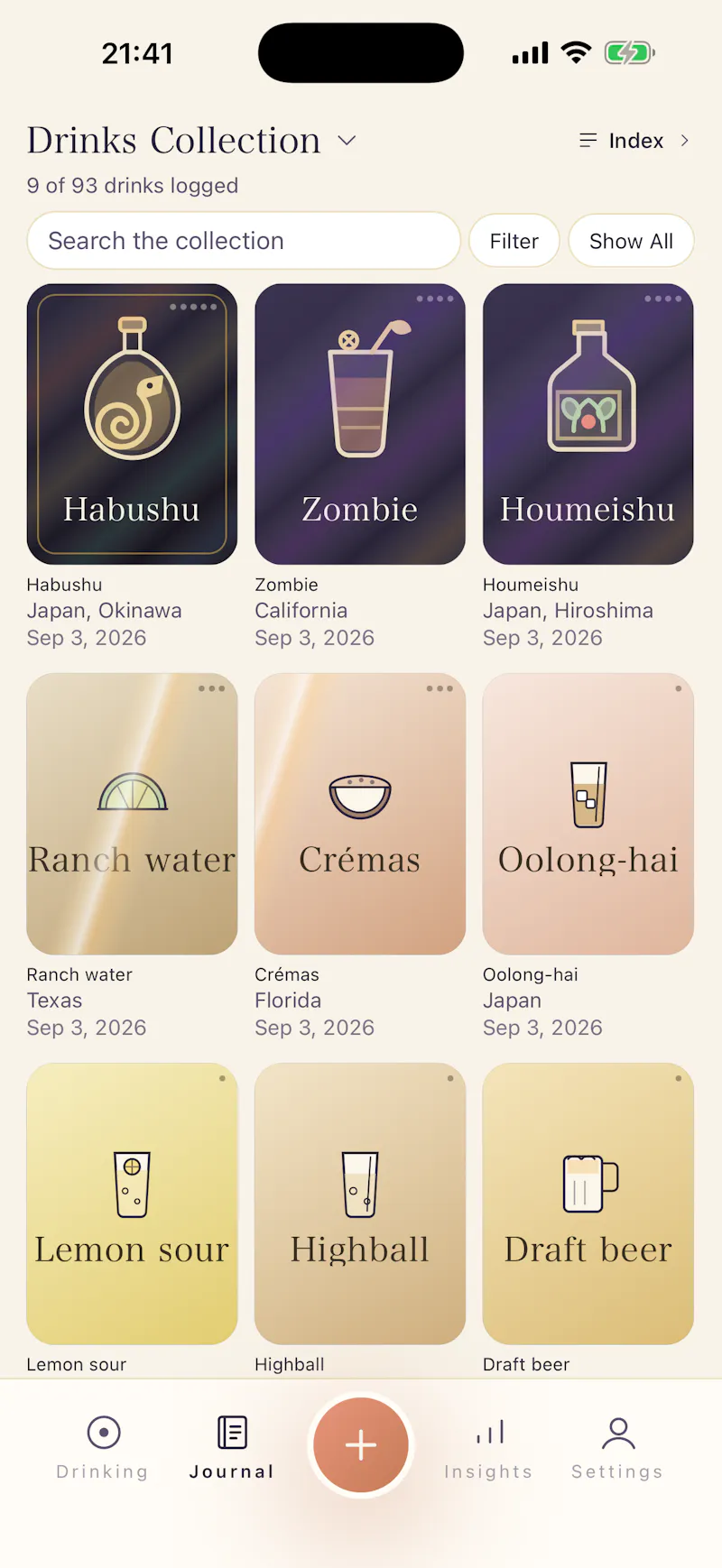
Task: Switch to the Drinking tab
Action: click(x=103, y=1447)
